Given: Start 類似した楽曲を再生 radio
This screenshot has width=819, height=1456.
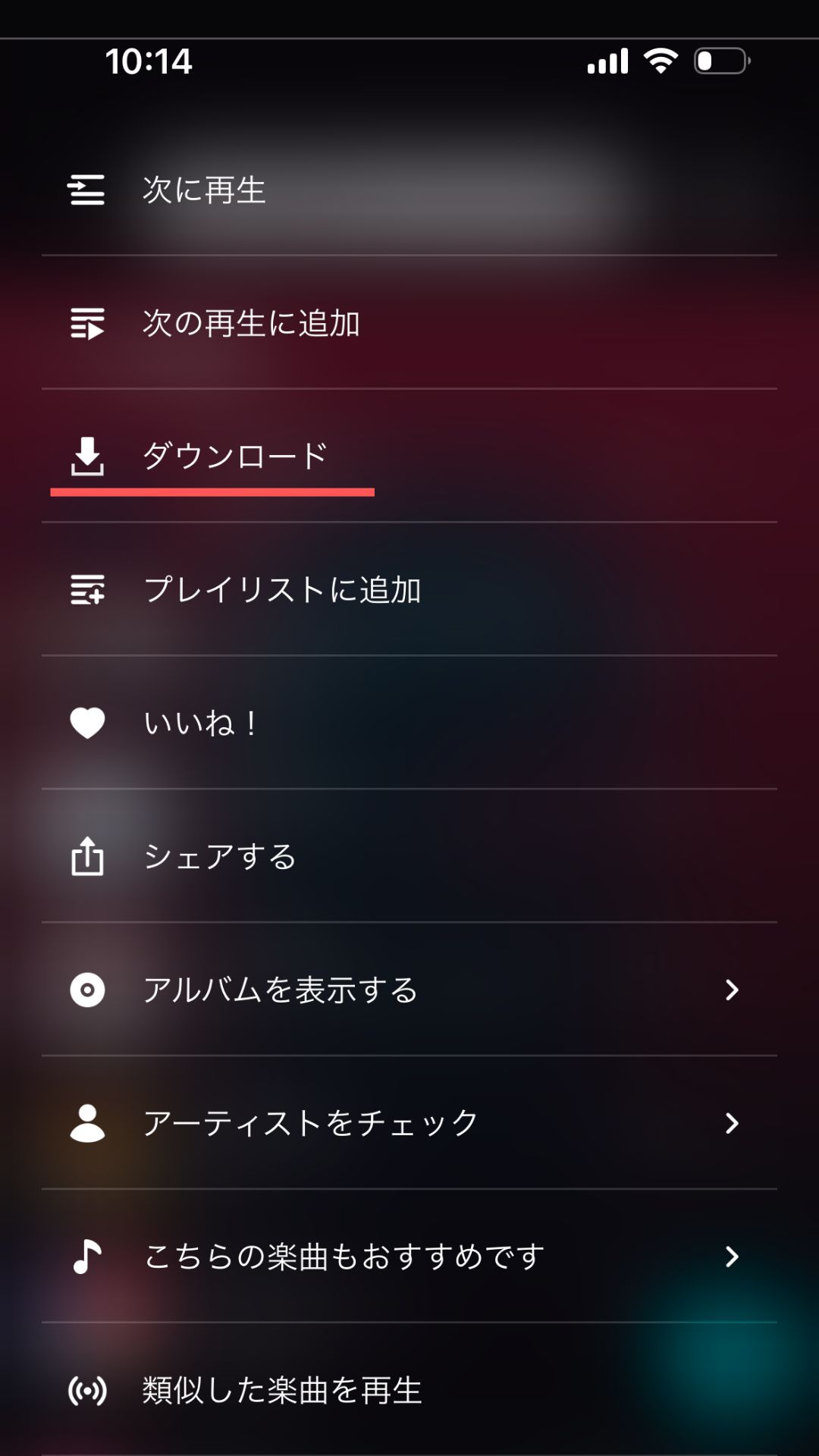Looking at the screenshot, I should click(x=282, y=1391).
